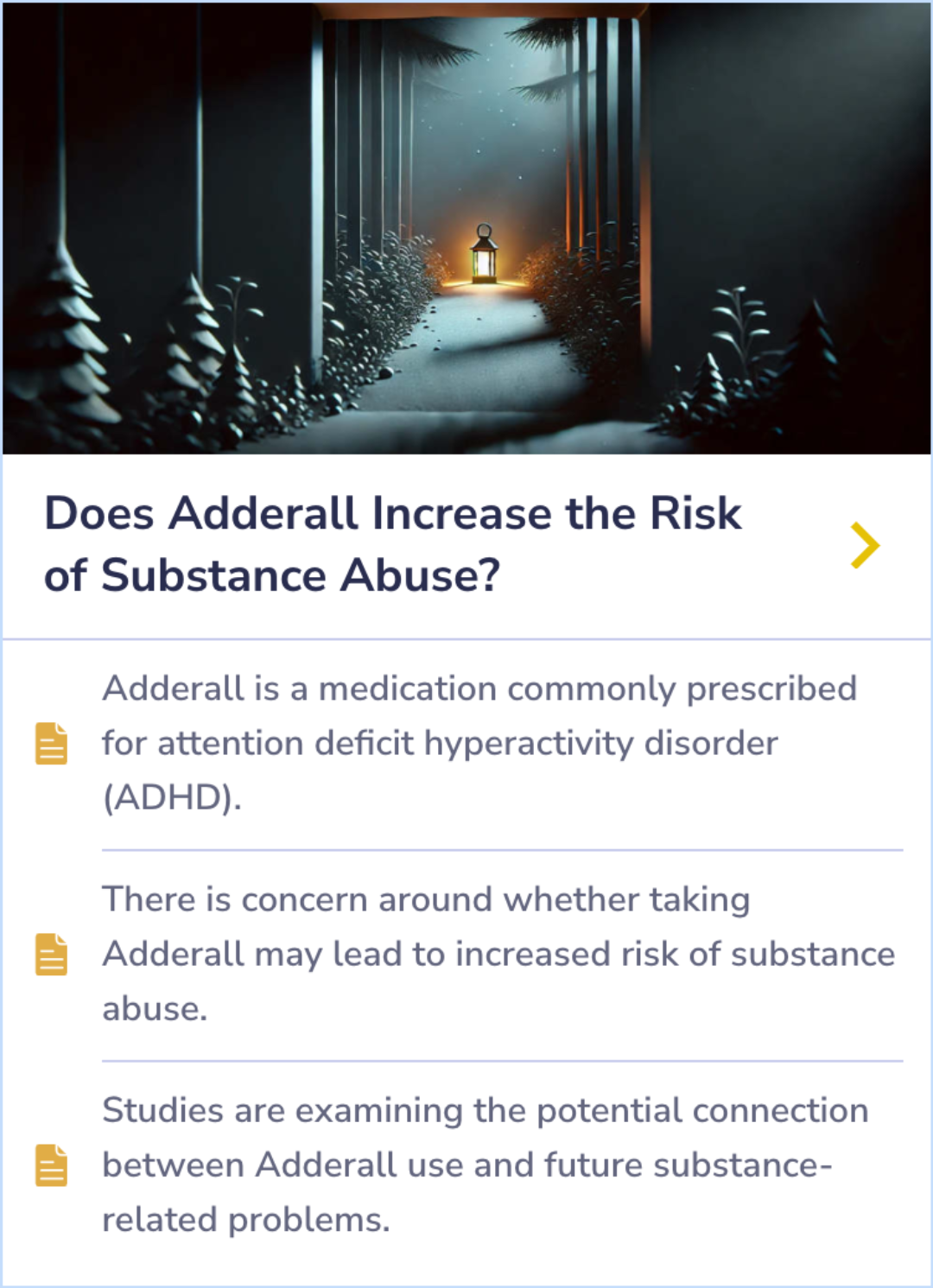Click the statement about studies examining potential connection
933x1288 pixels.
[x=486, y=1164]
